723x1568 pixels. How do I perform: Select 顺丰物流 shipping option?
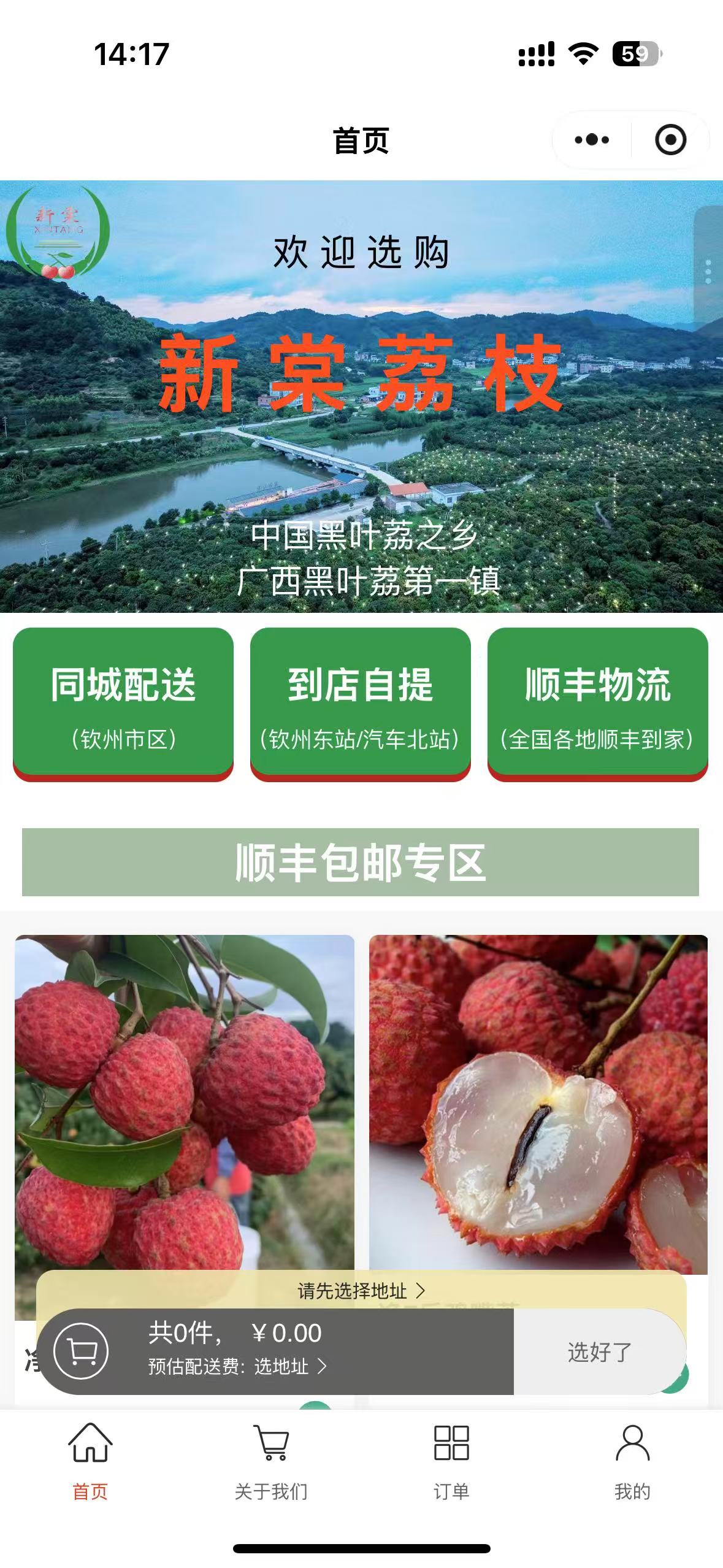(597, 704)
